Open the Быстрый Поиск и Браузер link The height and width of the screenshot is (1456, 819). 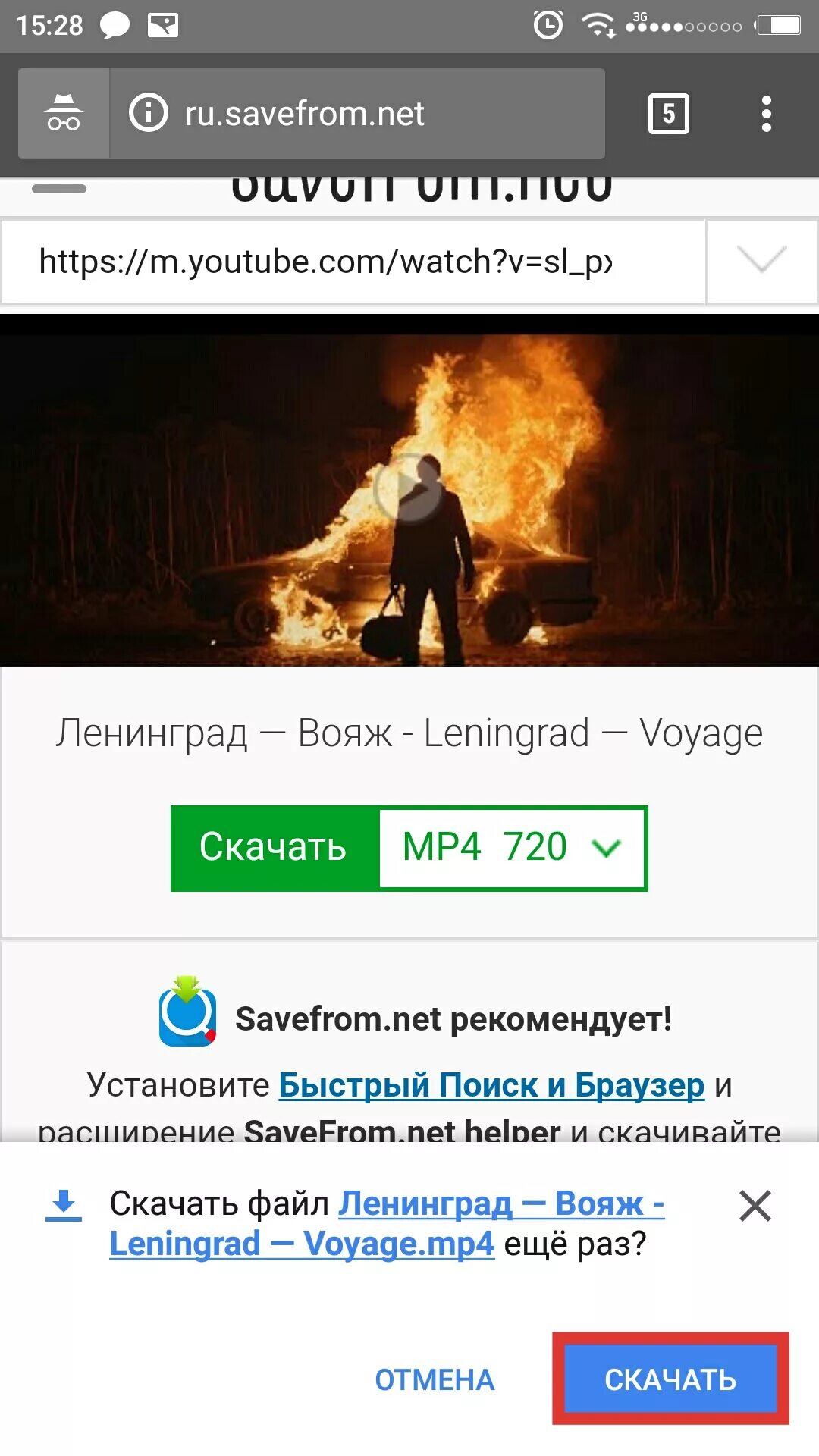point(491,1084)
